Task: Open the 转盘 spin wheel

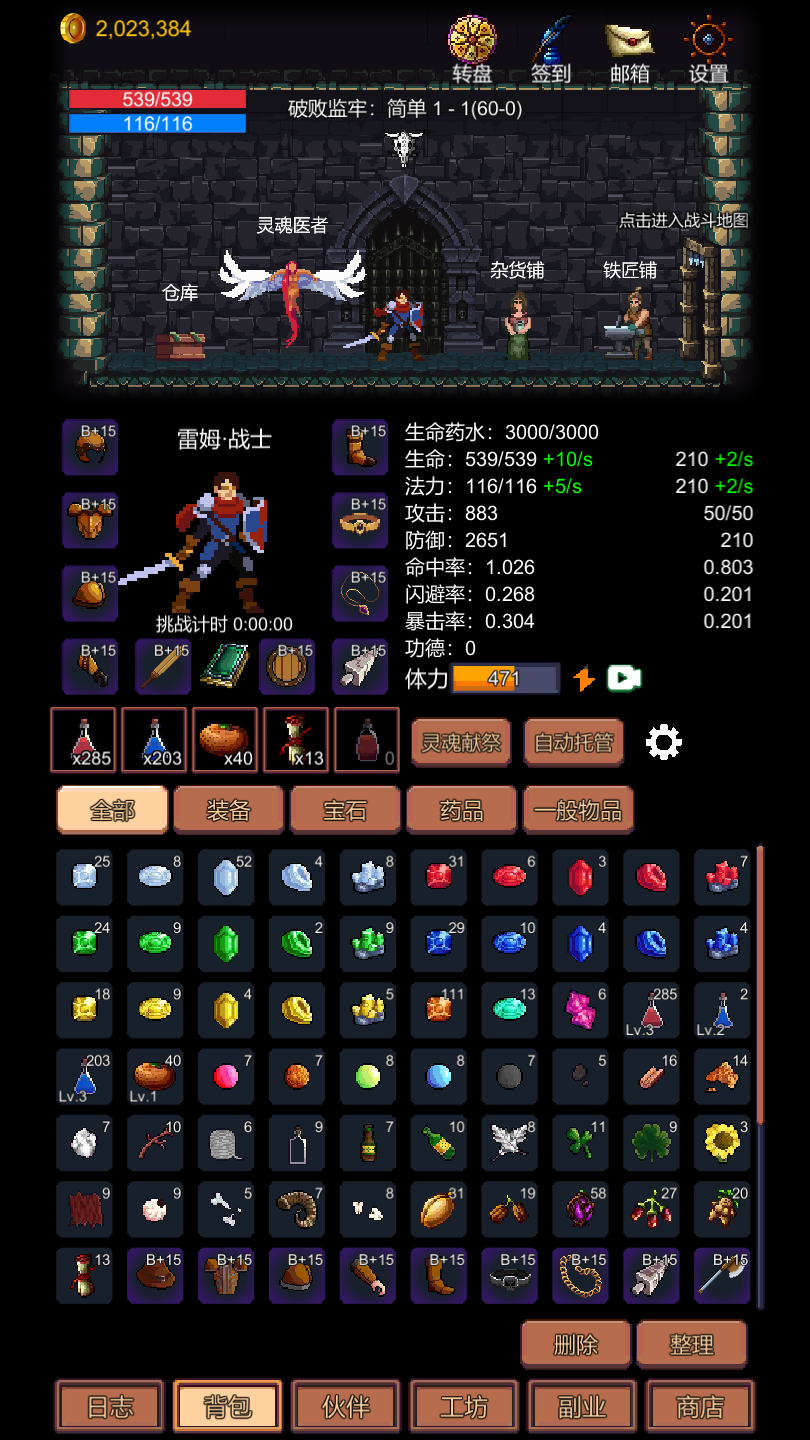Action: point(472,48)
